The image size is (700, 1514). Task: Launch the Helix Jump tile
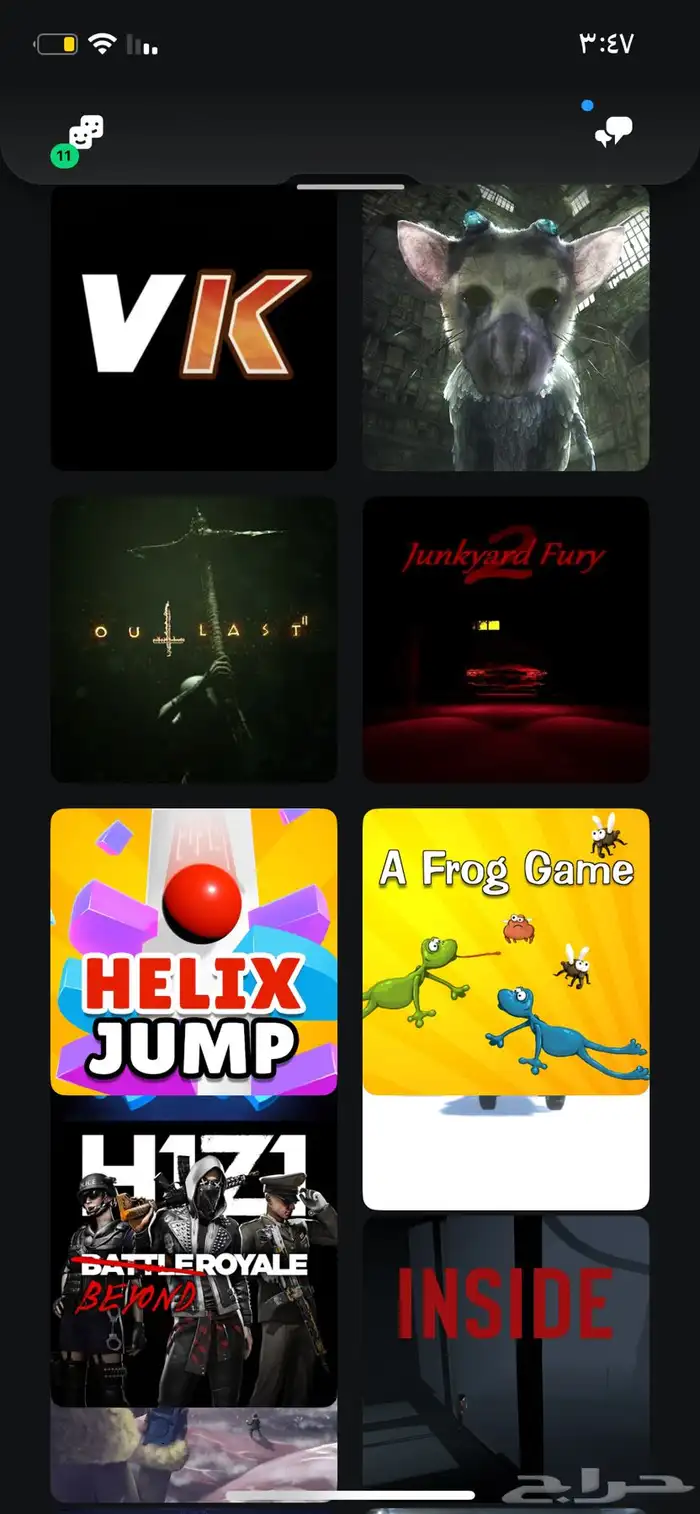pos(194,950)
